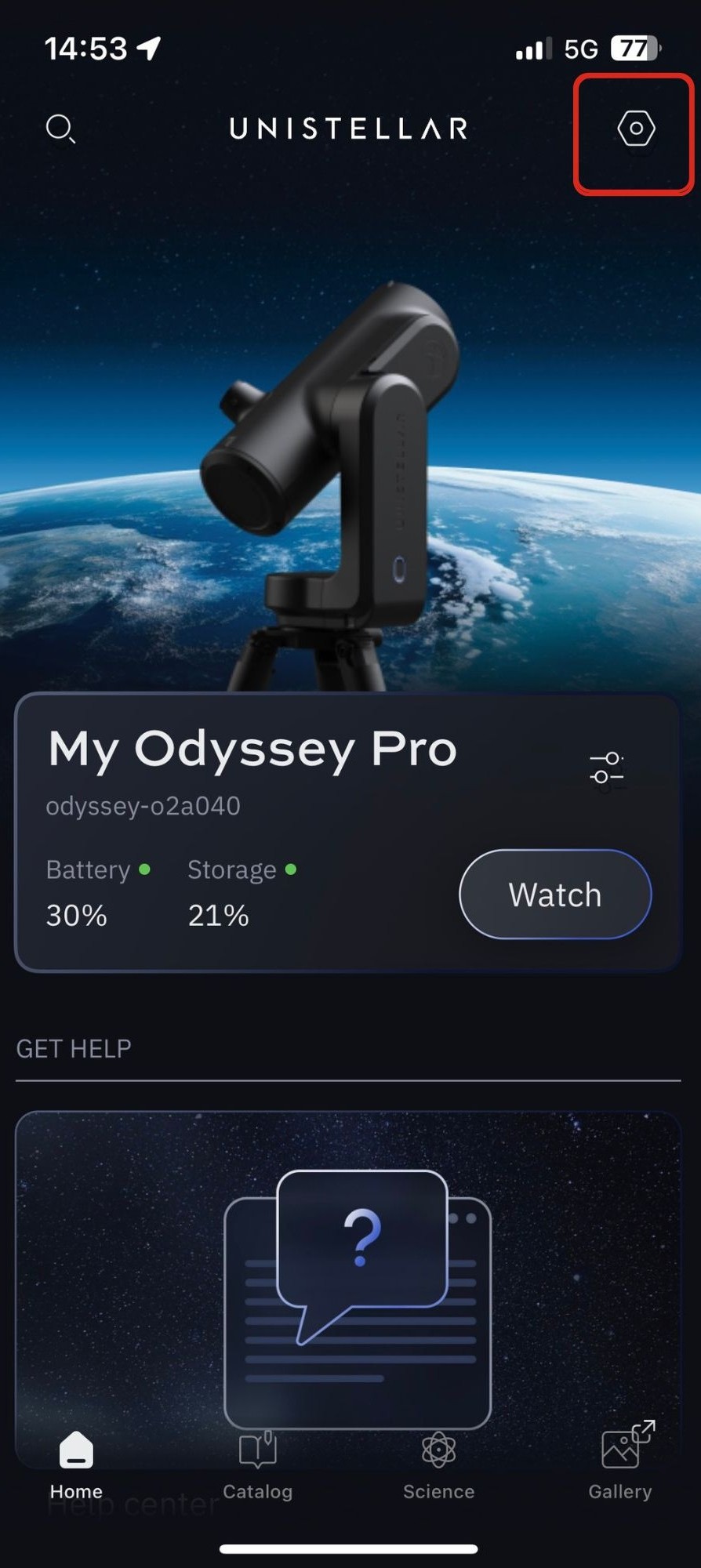Screen dimensions: 701x1568
Task: Tap the Watch button
Action: (555, 895)
